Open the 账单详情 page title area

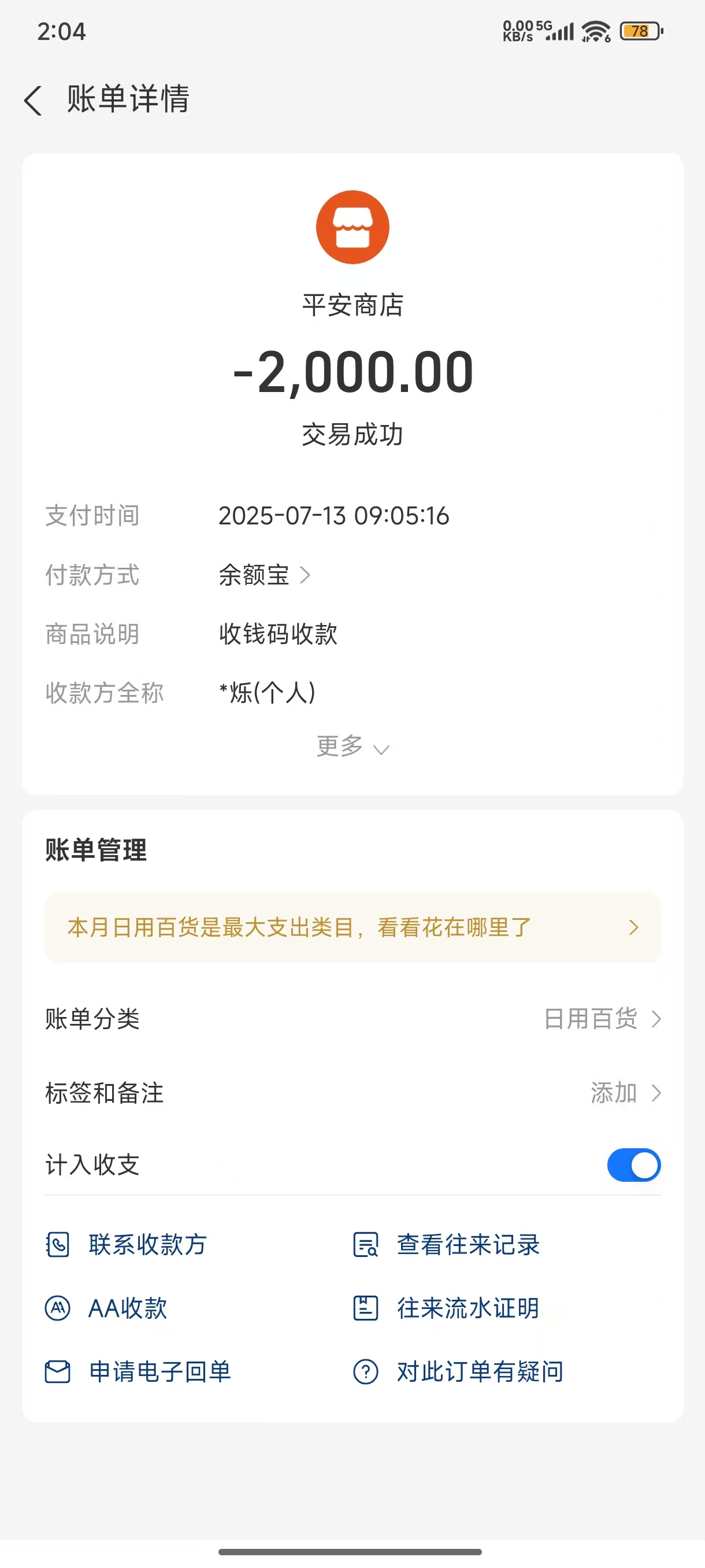click(128, 99)
